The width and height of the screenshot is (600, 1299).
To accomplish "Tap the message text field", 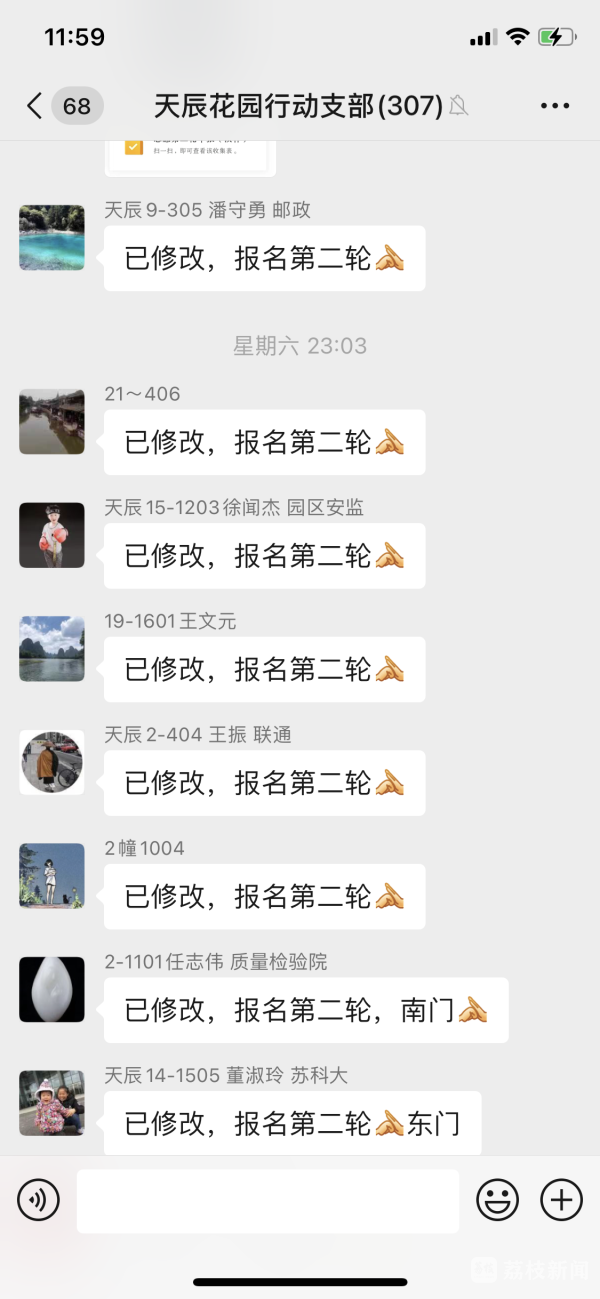I will [268, 1201].
